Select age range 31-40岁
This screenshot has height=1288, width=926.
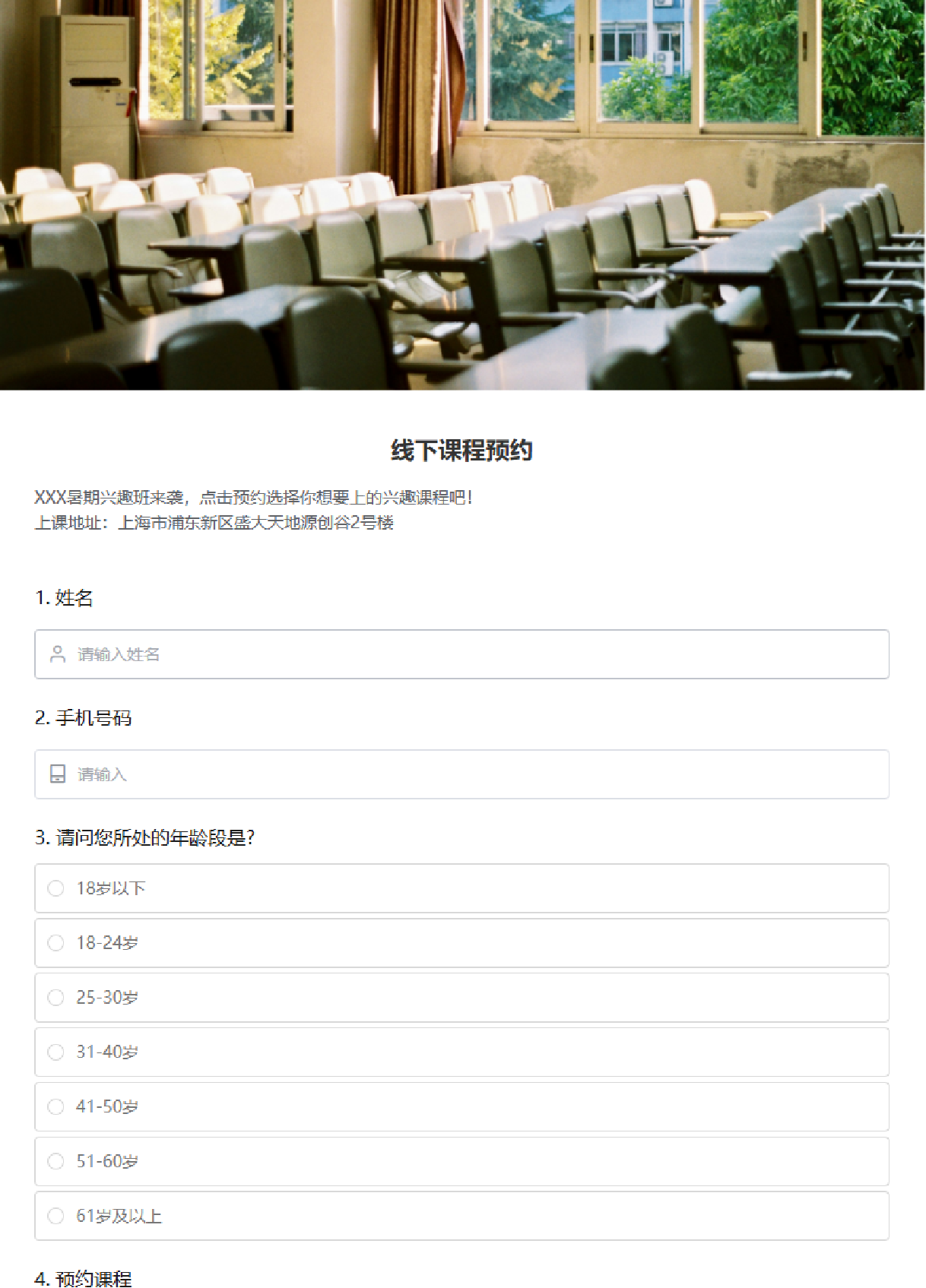pos(56,1052)
